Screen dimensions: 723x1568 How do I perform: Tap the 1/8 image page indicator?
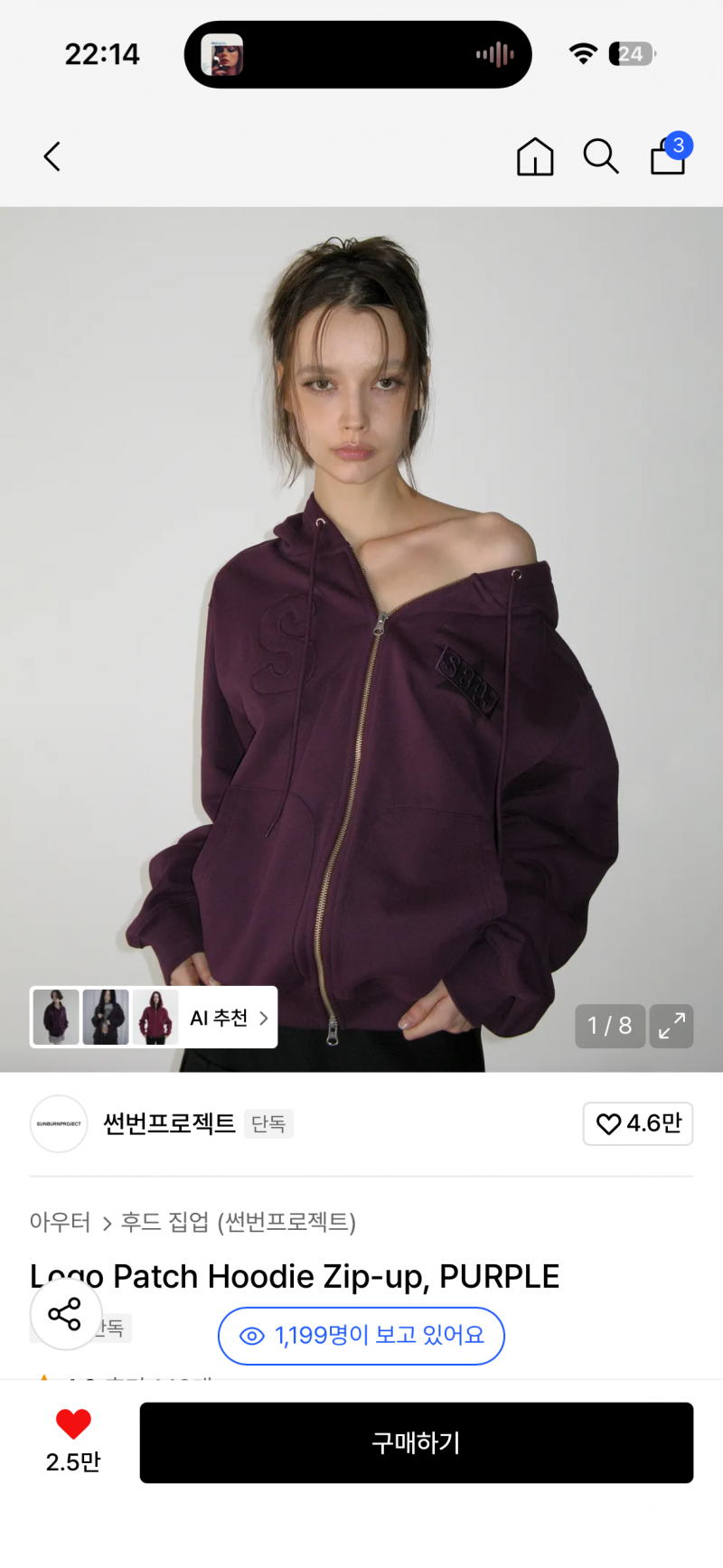(610, 1026)
